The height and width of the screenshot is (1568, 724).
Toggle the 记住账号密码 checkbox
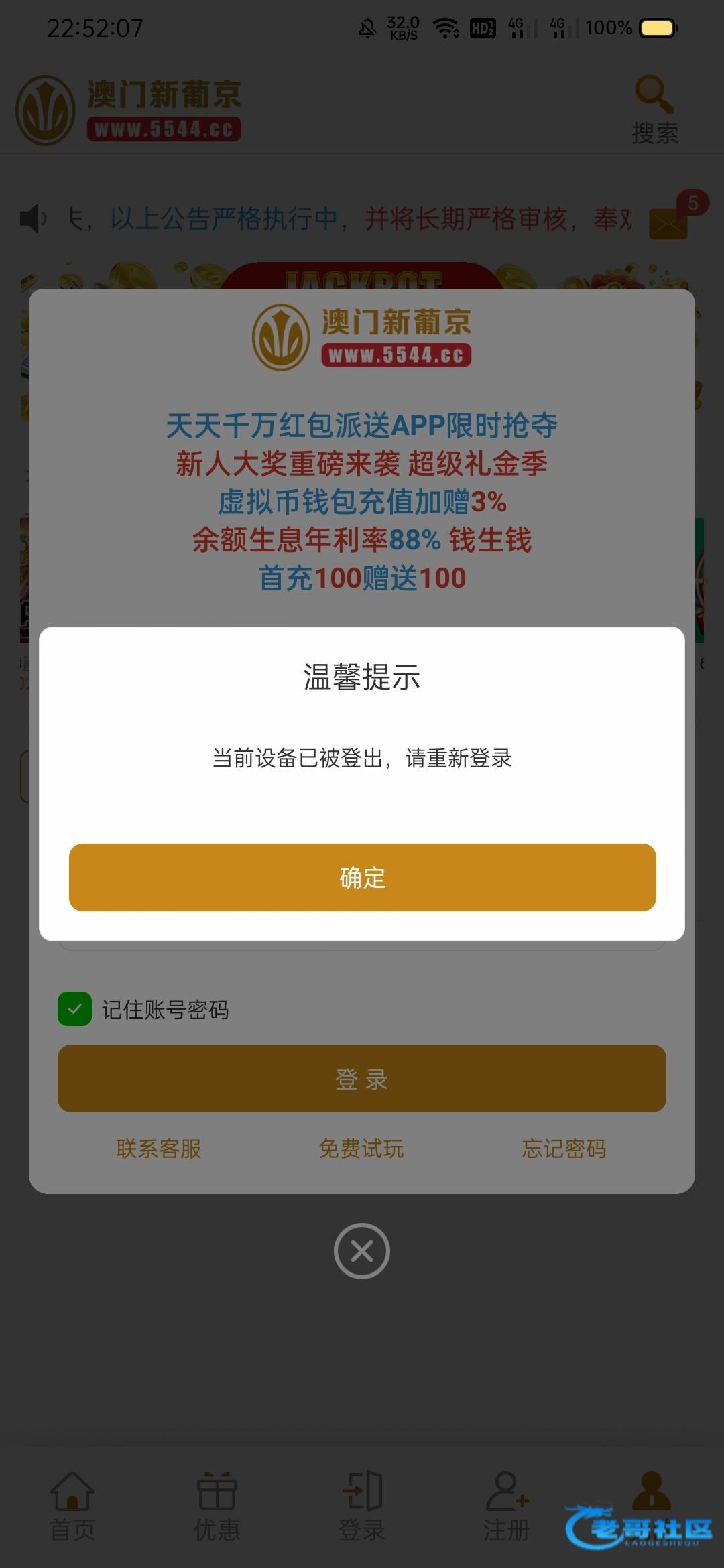74,1009
